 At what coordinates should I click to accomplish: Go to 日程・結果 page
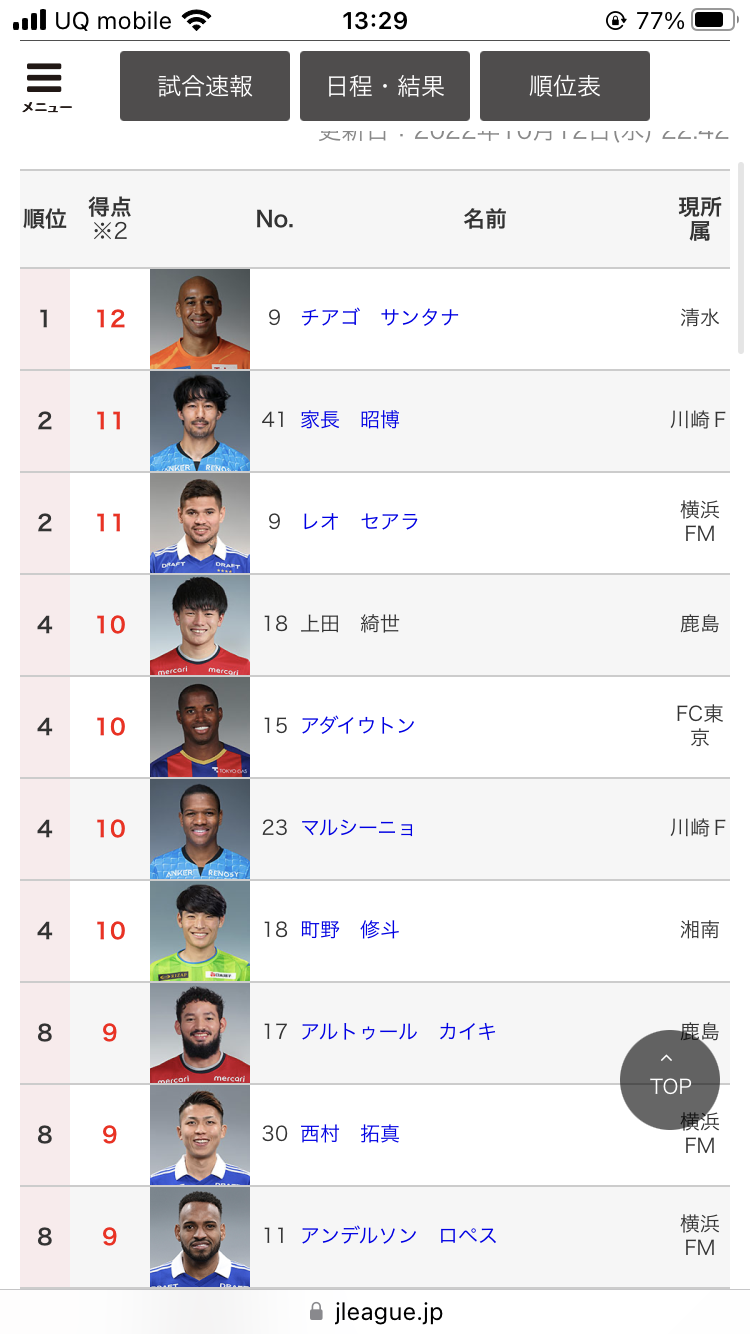tap(385, 86)
